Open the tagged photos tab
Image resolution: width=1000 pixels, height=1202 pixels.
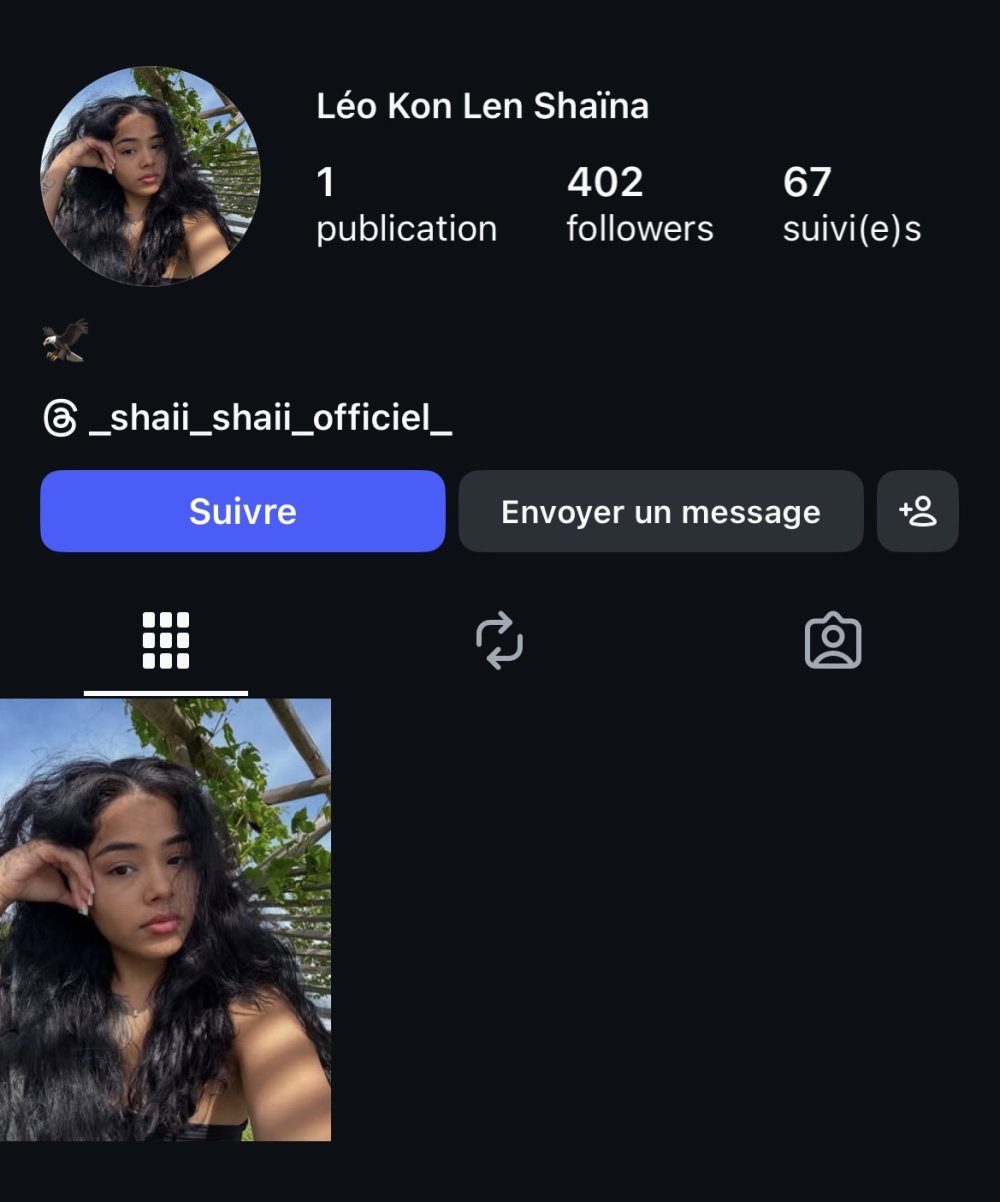tap(833, 641)
